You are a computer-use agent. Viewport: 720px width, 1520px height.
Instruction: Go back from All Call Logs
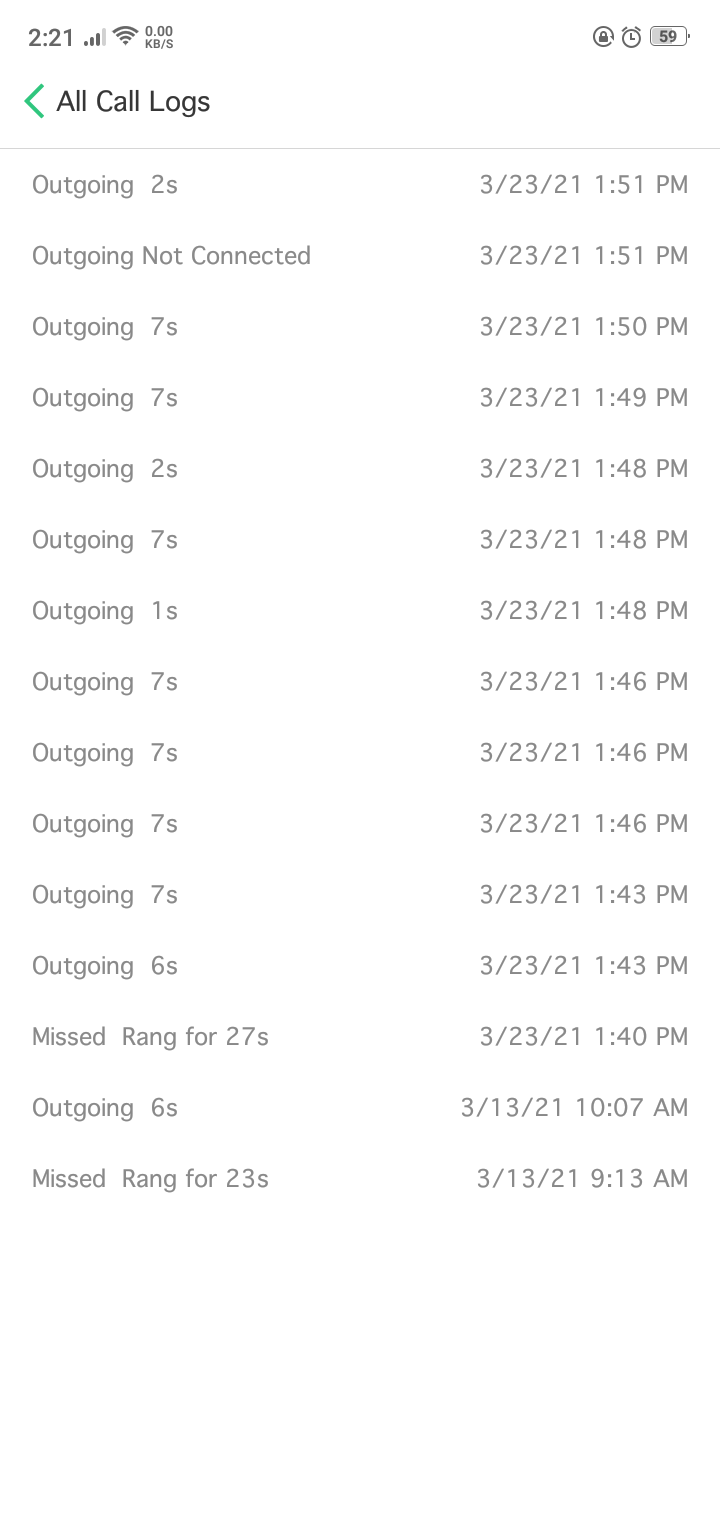coord(34,101)
